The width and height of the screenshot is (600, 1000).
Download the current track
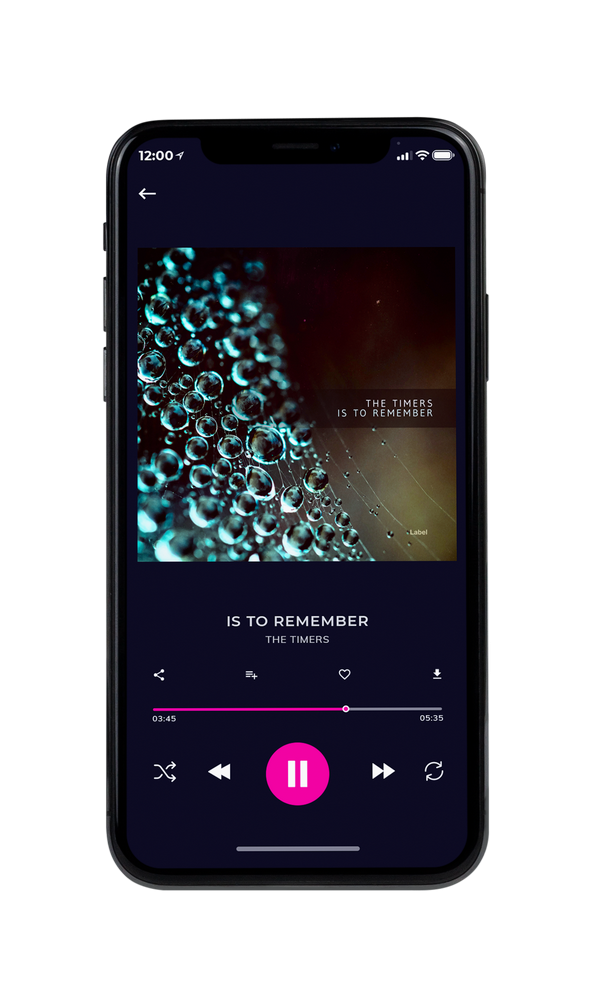437,674
